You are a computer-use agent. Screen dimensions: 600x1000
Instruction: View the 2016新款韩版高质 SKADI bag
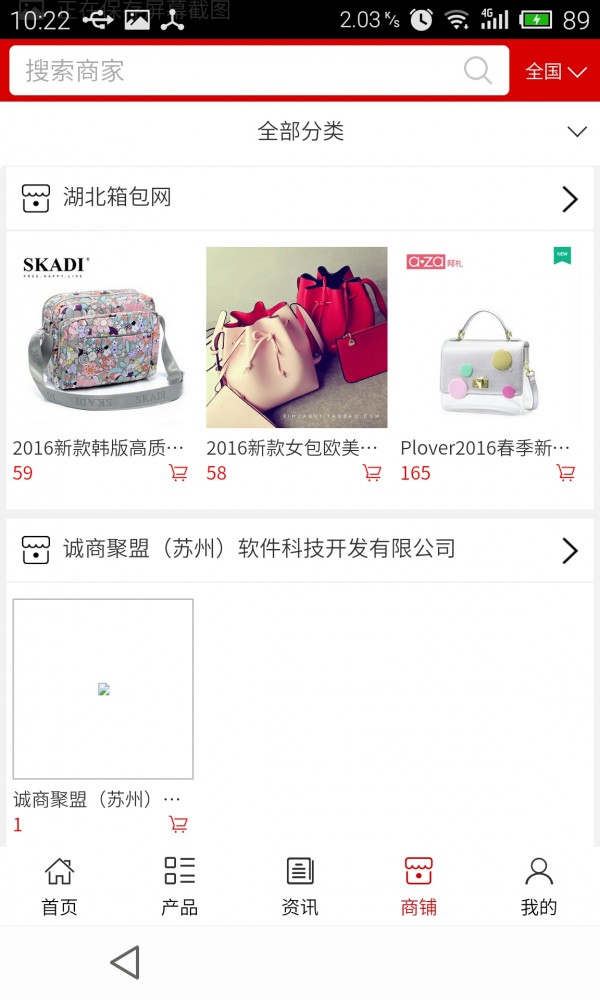(x=103, y=338)
